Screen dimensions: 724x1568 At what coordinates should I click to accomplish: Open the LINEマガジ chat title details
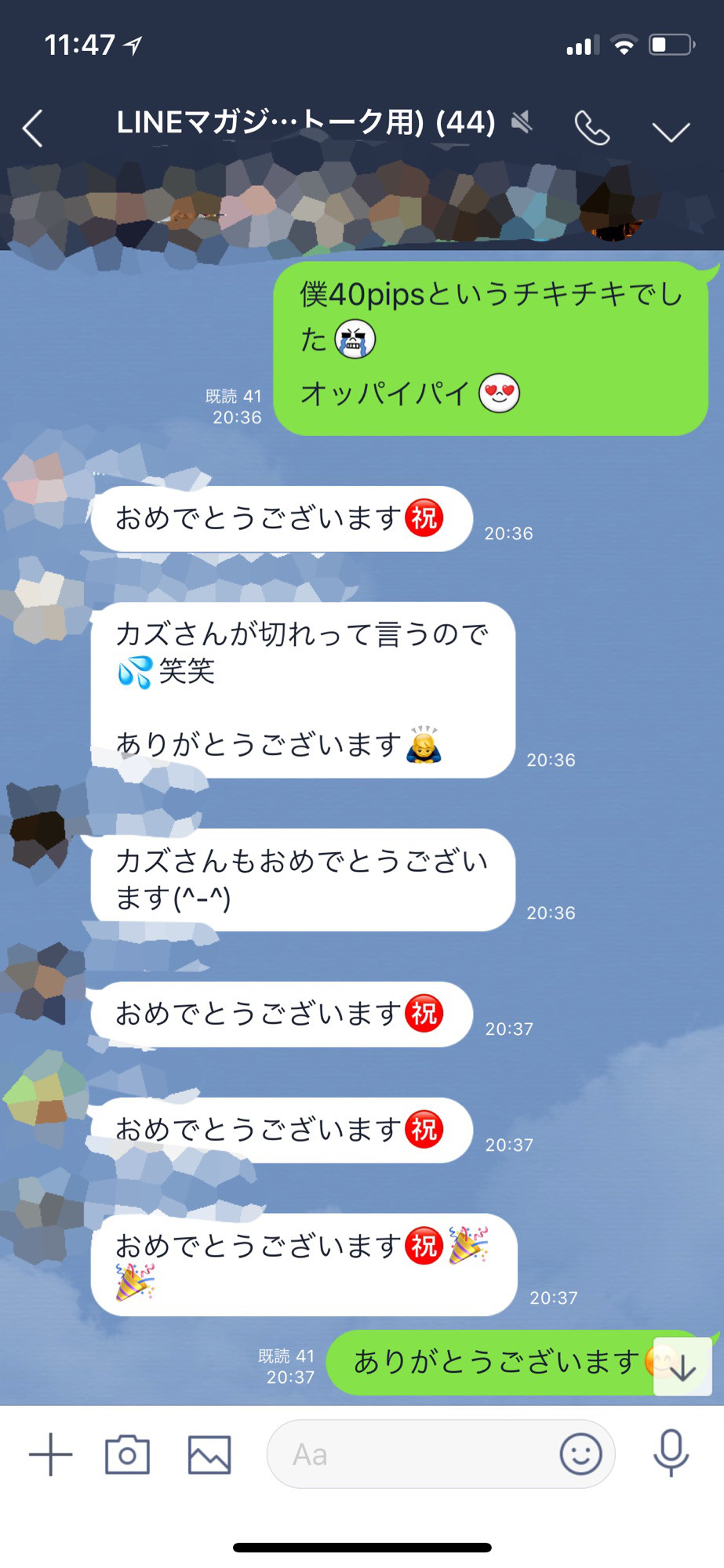point(306,122)
